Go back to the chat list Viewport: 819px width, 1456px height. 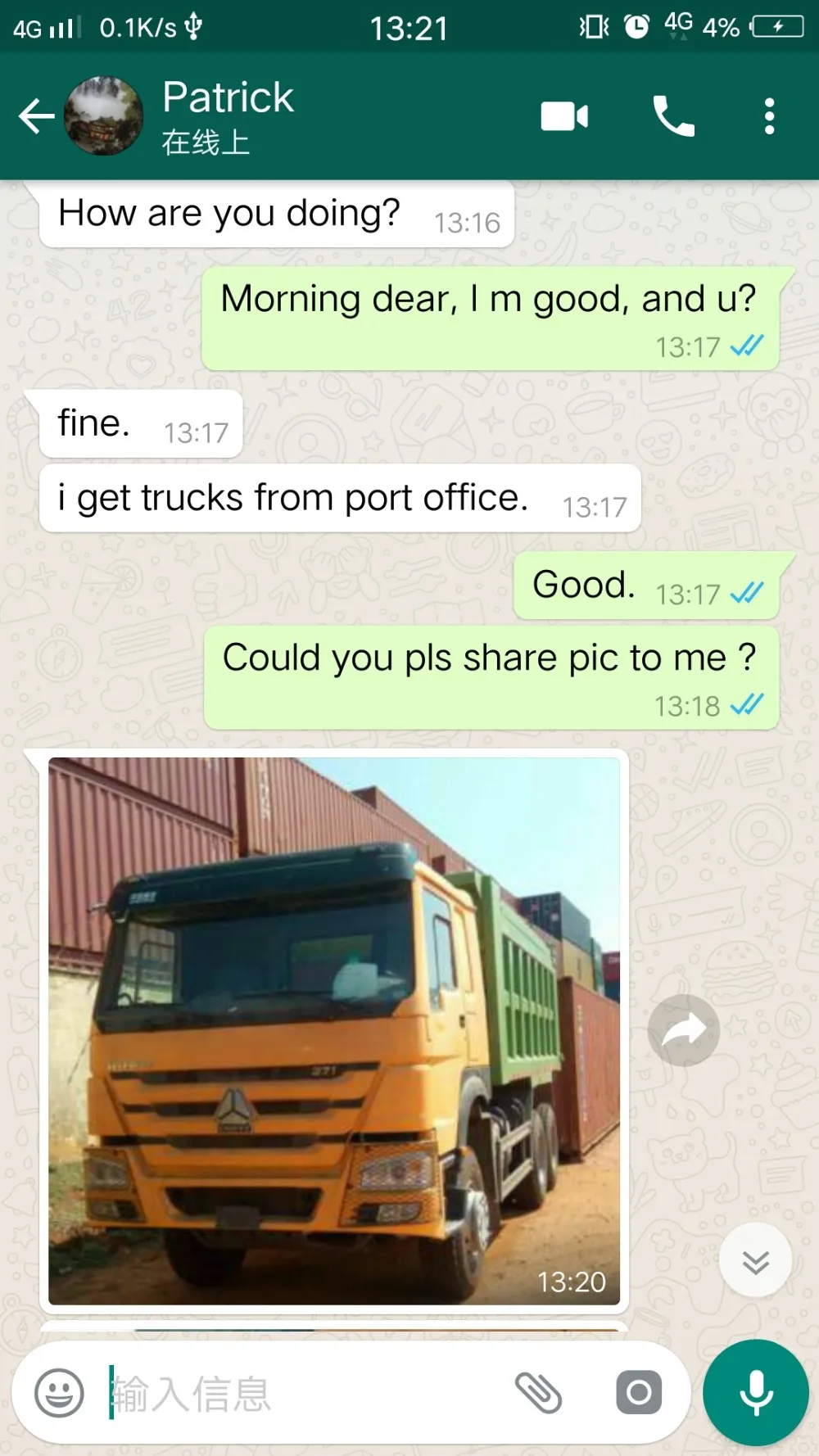(37, 116)
